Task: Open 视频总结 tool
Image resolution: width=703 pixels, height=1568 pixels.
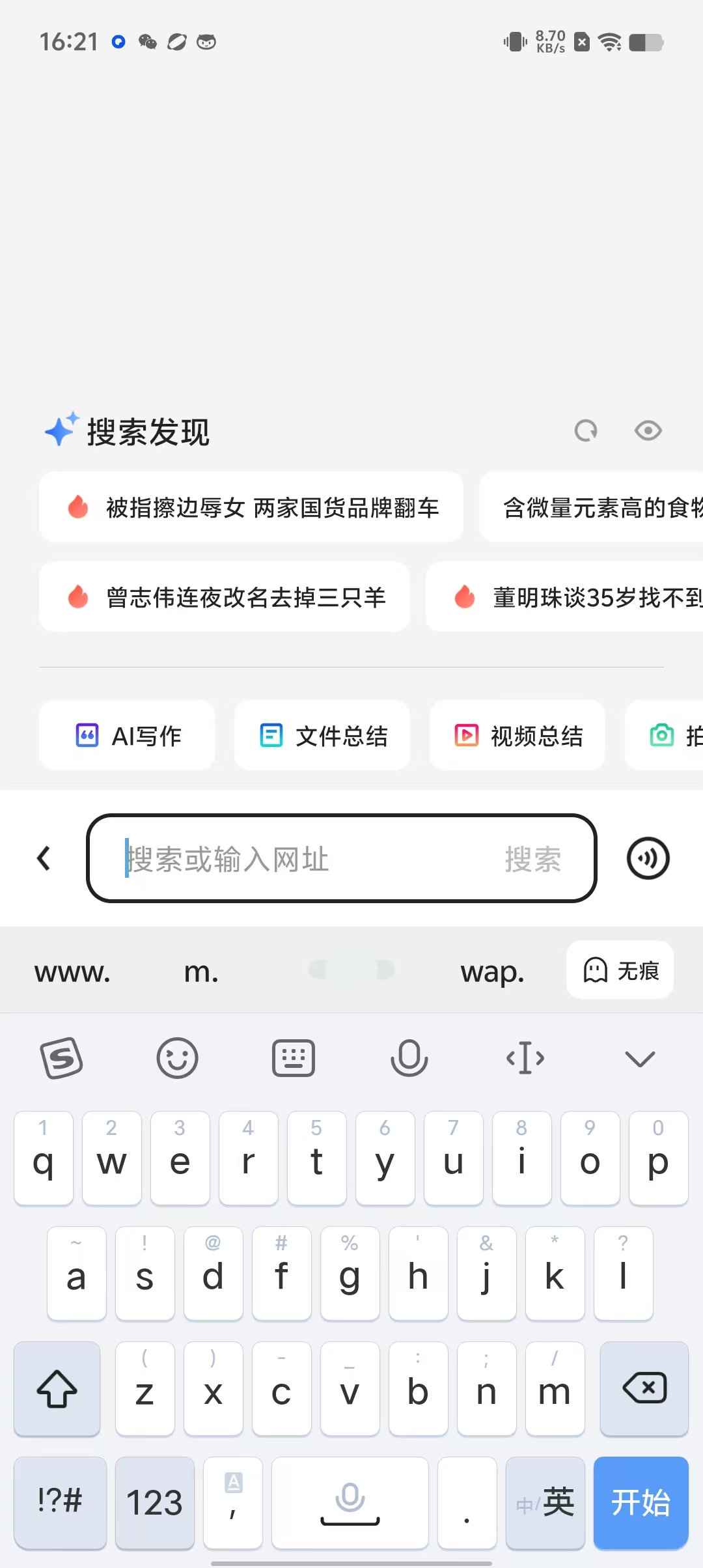Action: [517, 736]
